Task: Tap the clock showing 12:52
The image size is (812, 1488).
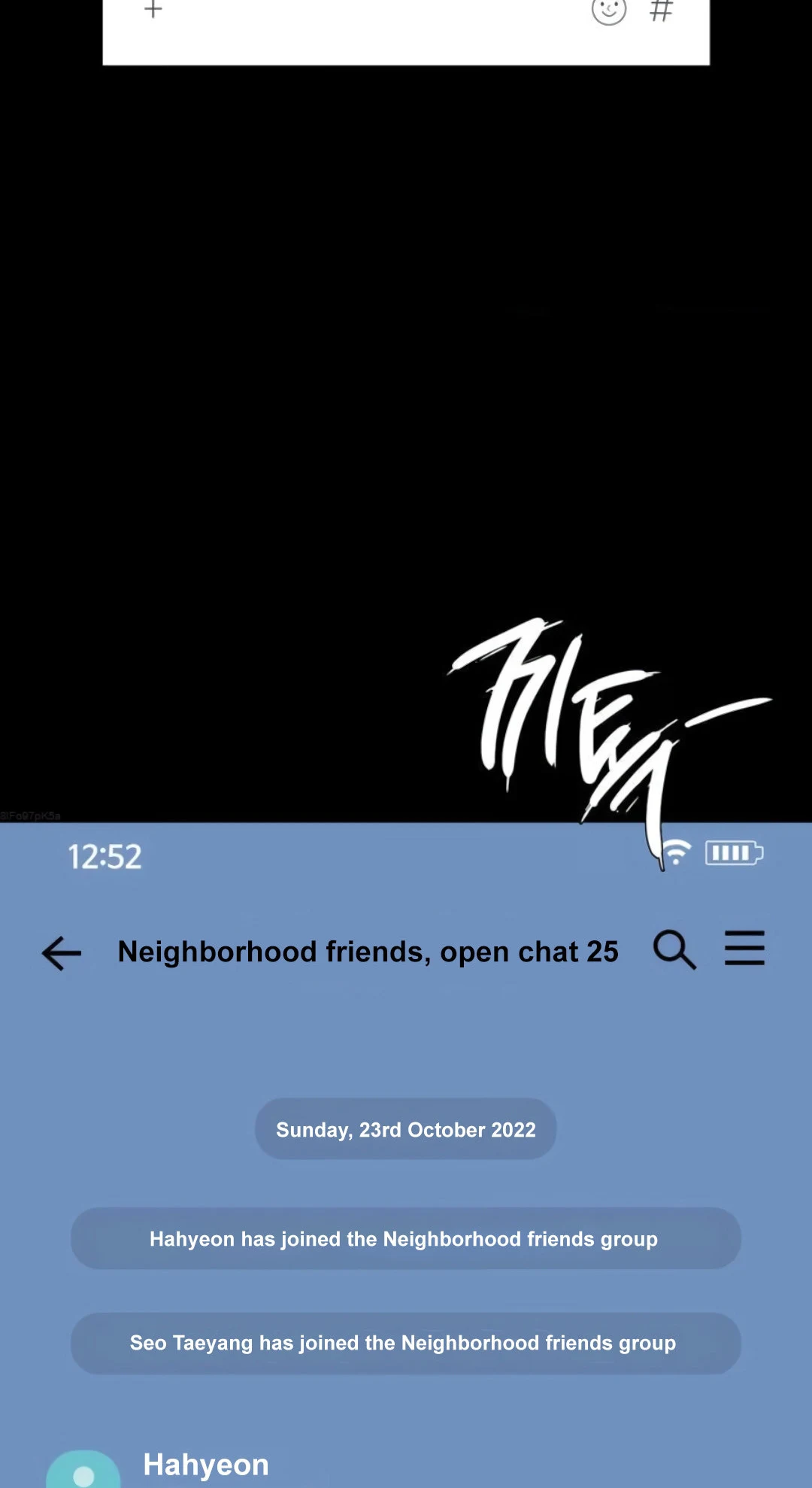Action: click(105, 856)
